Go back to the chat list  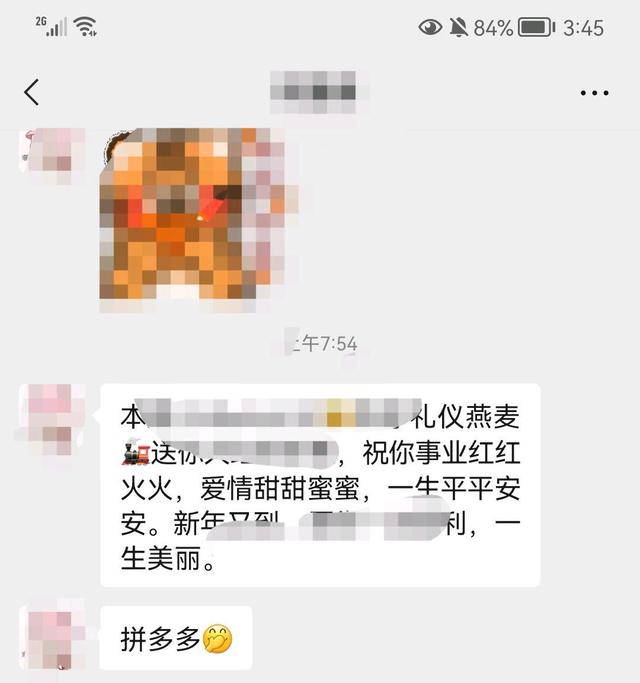point(31,93)
